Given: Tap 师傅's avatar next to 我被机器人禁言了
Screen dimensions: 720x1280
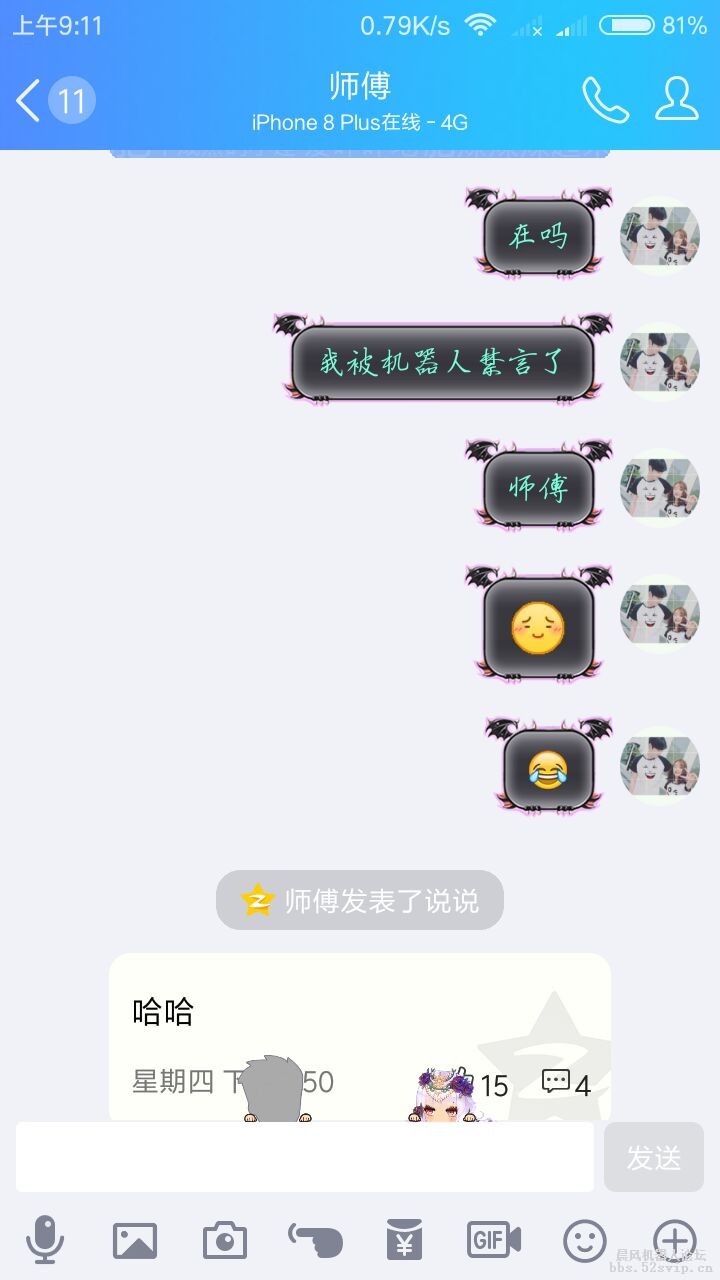Looking at the screenshot, I should coord(661,363).
